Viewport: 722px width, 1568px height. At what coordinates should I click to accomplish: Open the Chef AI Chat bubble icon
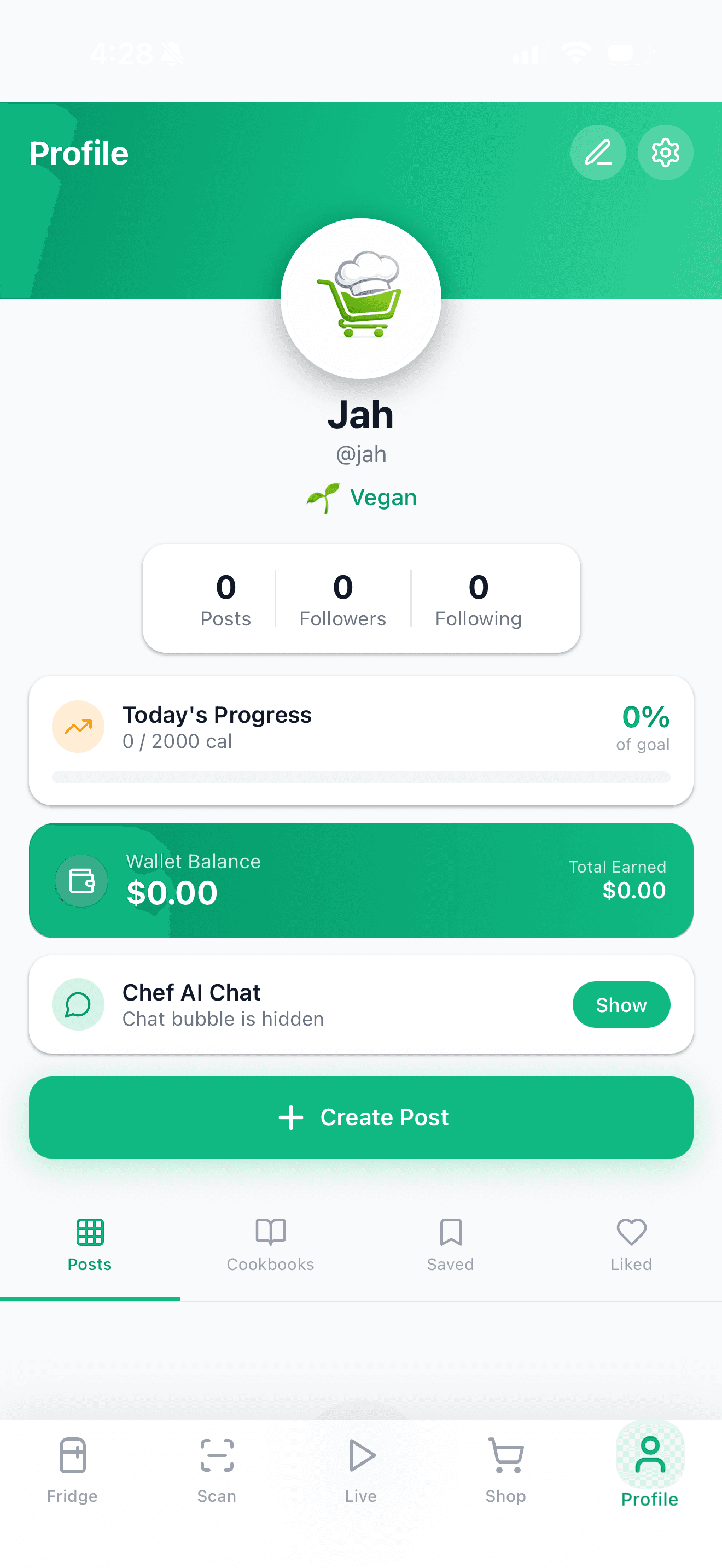(79, 1004)
